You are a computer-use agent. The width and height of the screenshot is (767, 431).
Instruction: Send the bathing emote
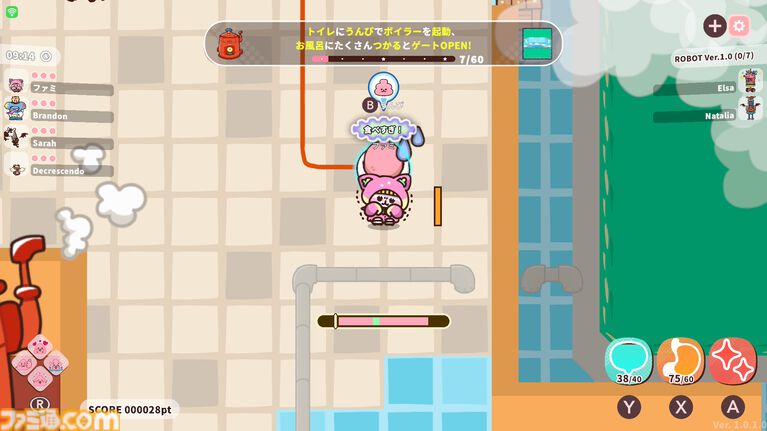pos(56,363)
